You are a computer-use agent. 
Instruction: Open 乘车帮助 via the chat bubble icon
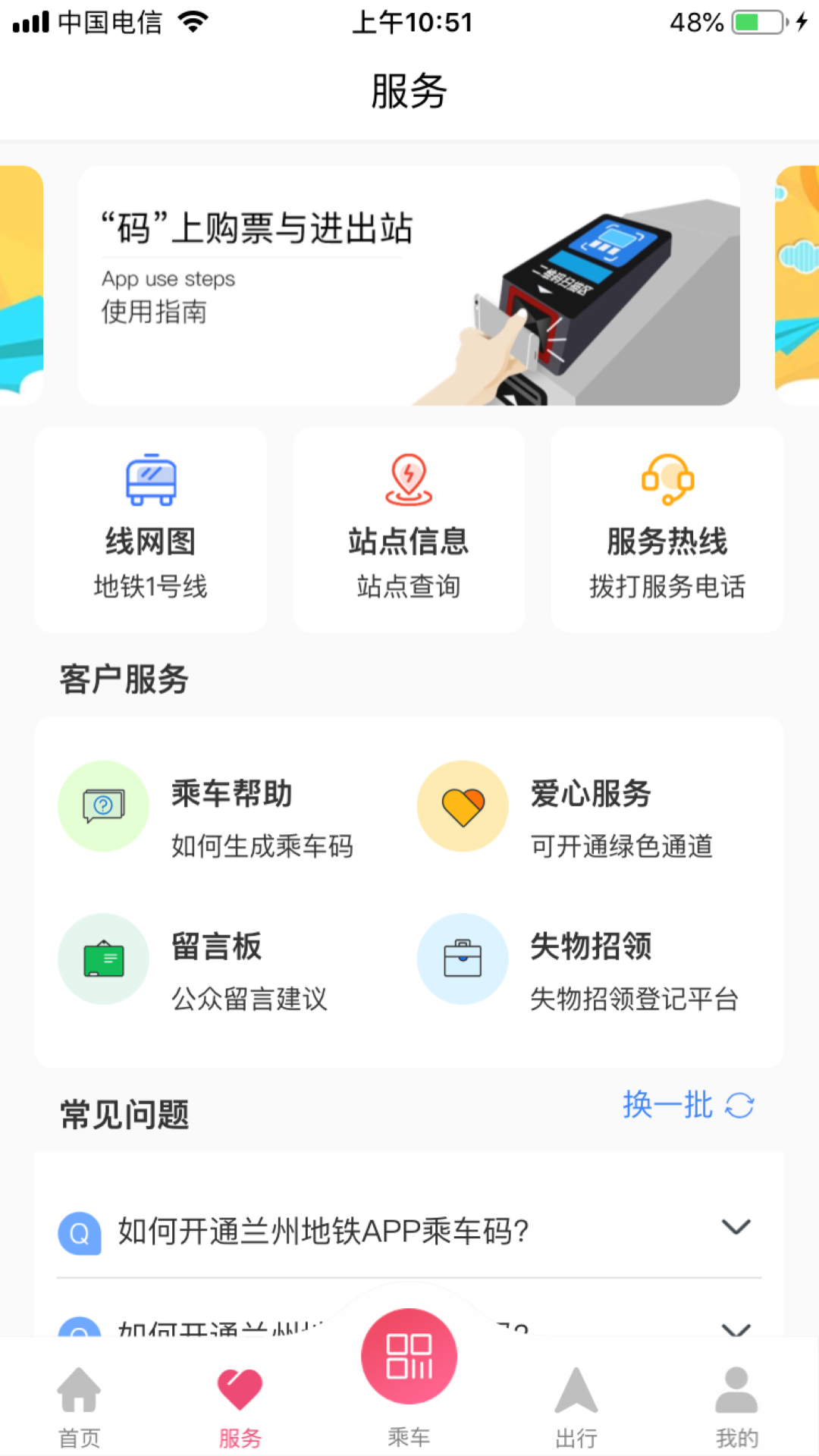pos(103,806)
